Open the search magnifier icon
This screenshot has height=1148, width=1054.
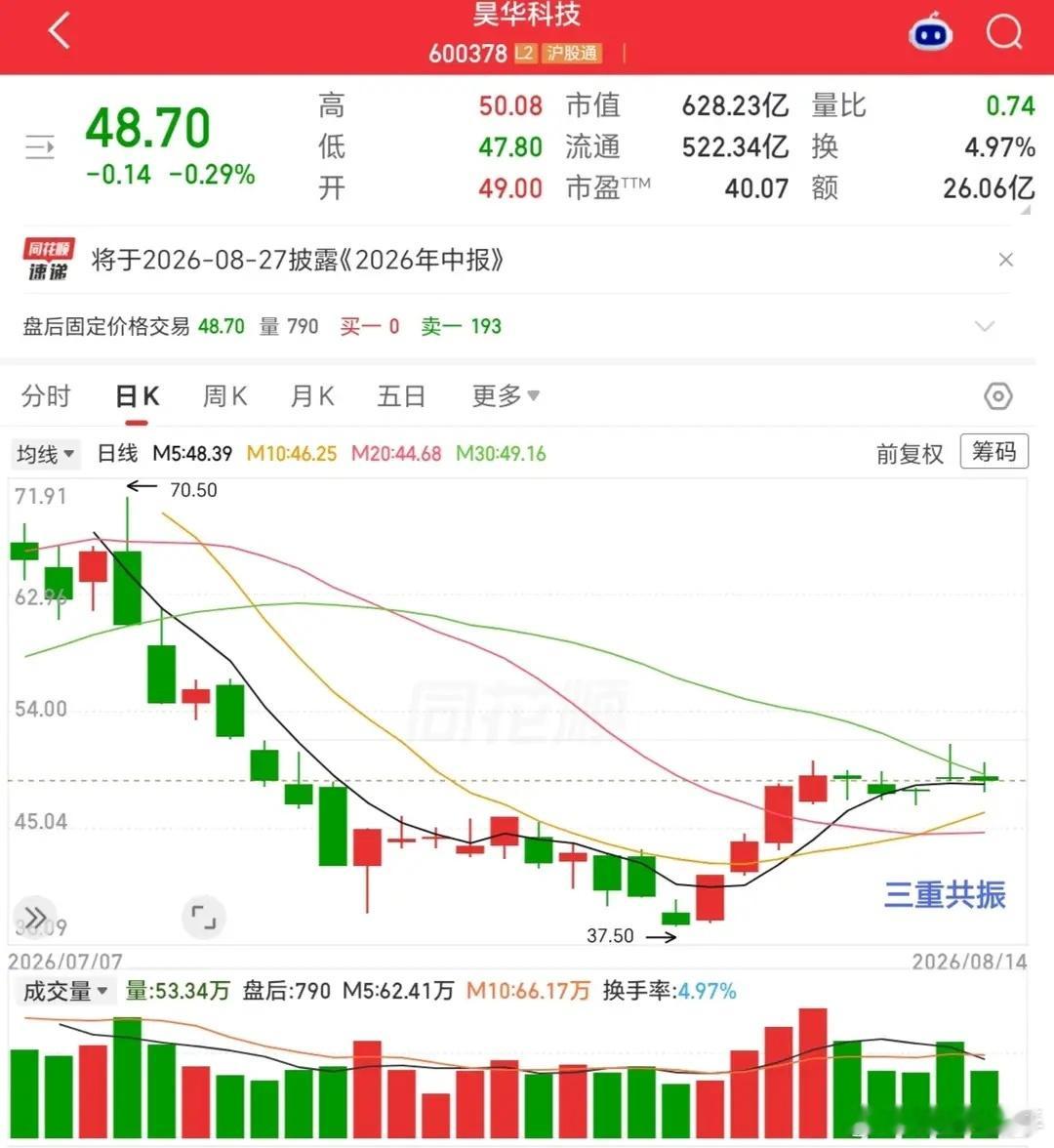point(1004,31)
